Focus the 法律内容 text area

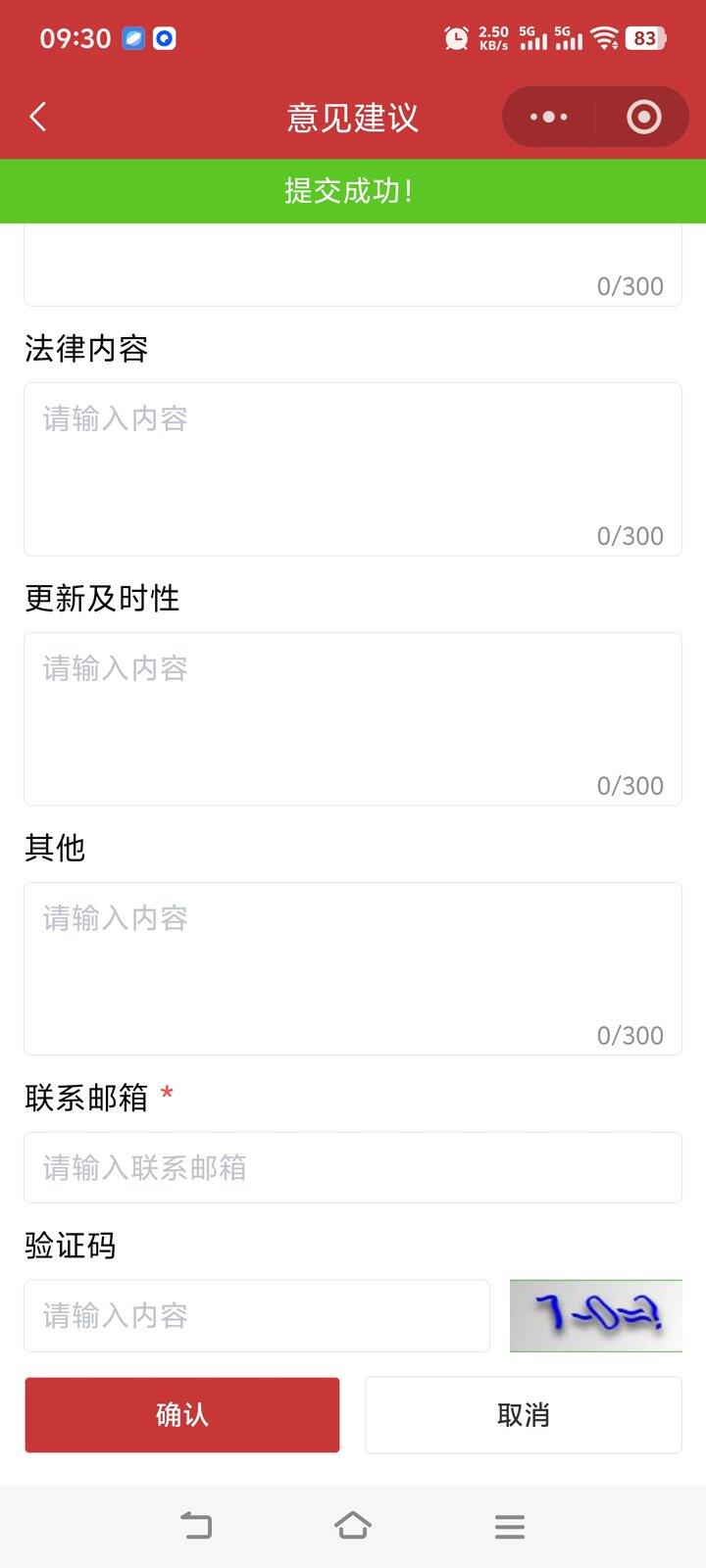pos(353,468)
